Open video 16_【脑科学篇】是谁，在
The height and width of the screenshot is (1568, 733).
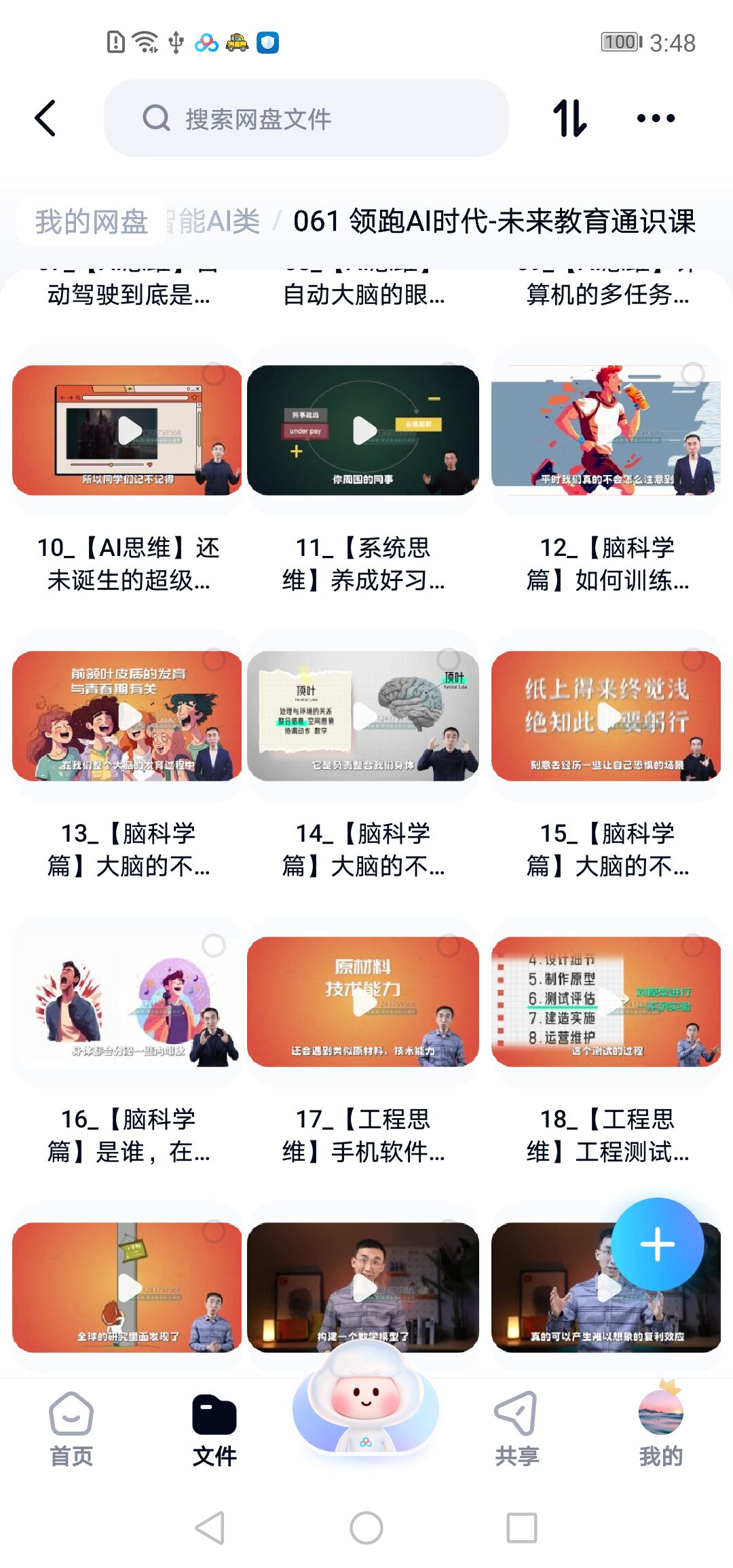pos(128,1002)
